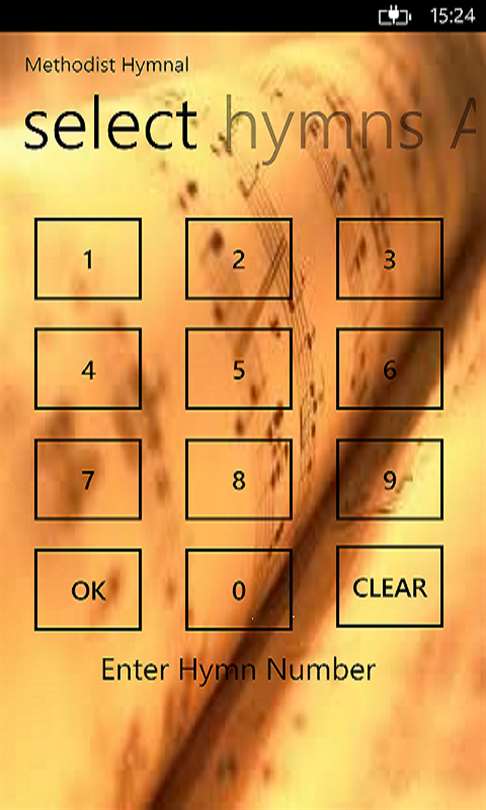Select keypad number 8
The width and height of the screenshot is (486, 810).
239,479
